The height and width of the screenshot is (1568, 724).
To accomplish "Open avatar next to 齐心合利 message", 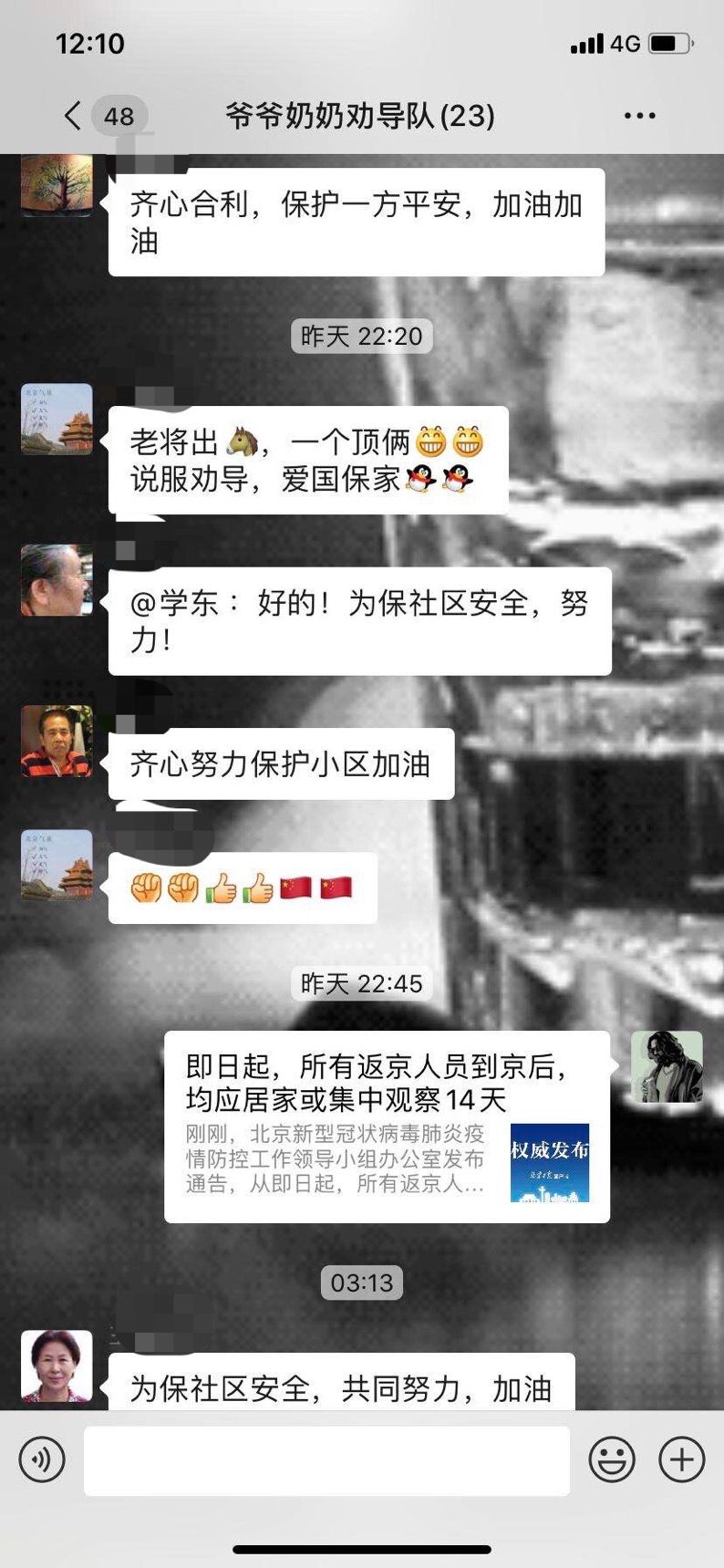I will click(57, 187).
